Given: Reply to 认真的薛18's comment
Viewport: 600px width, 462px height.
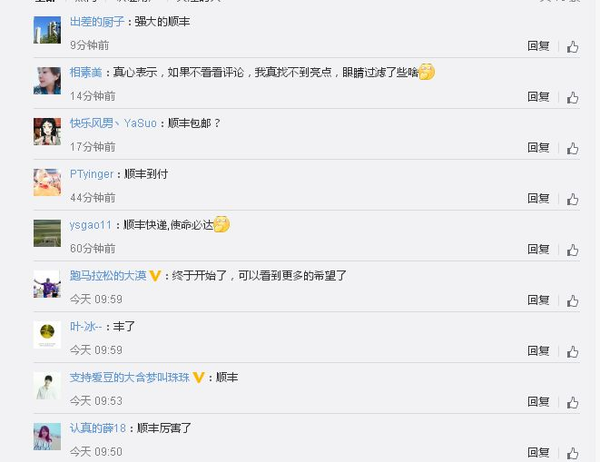Looking at the screenshot, I should 538,453.
